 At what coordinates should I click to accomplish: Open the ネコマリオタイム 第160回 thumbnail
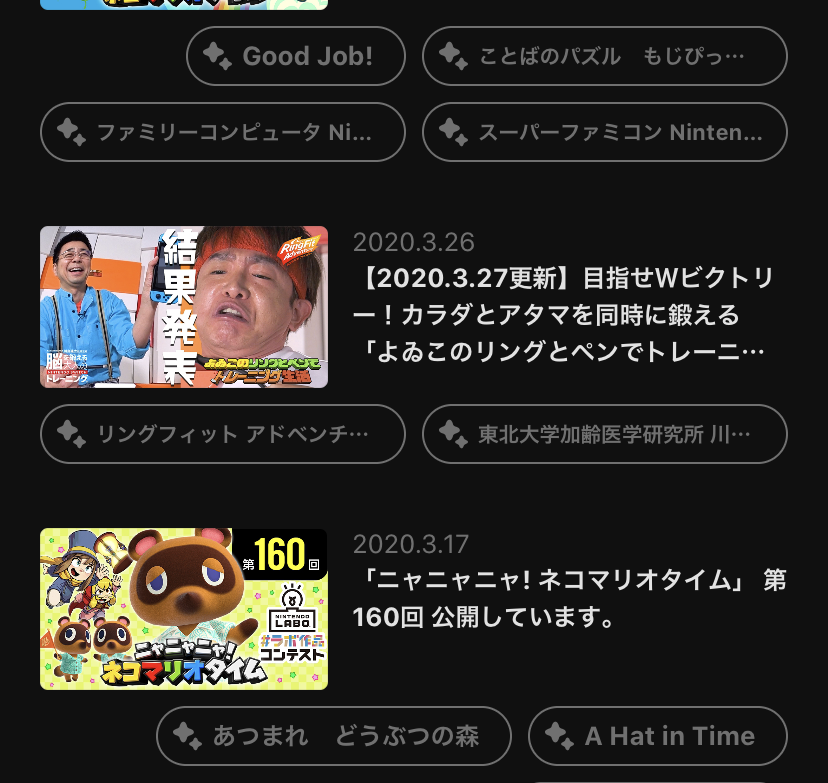pyautogui.click(x=184, y=609)
